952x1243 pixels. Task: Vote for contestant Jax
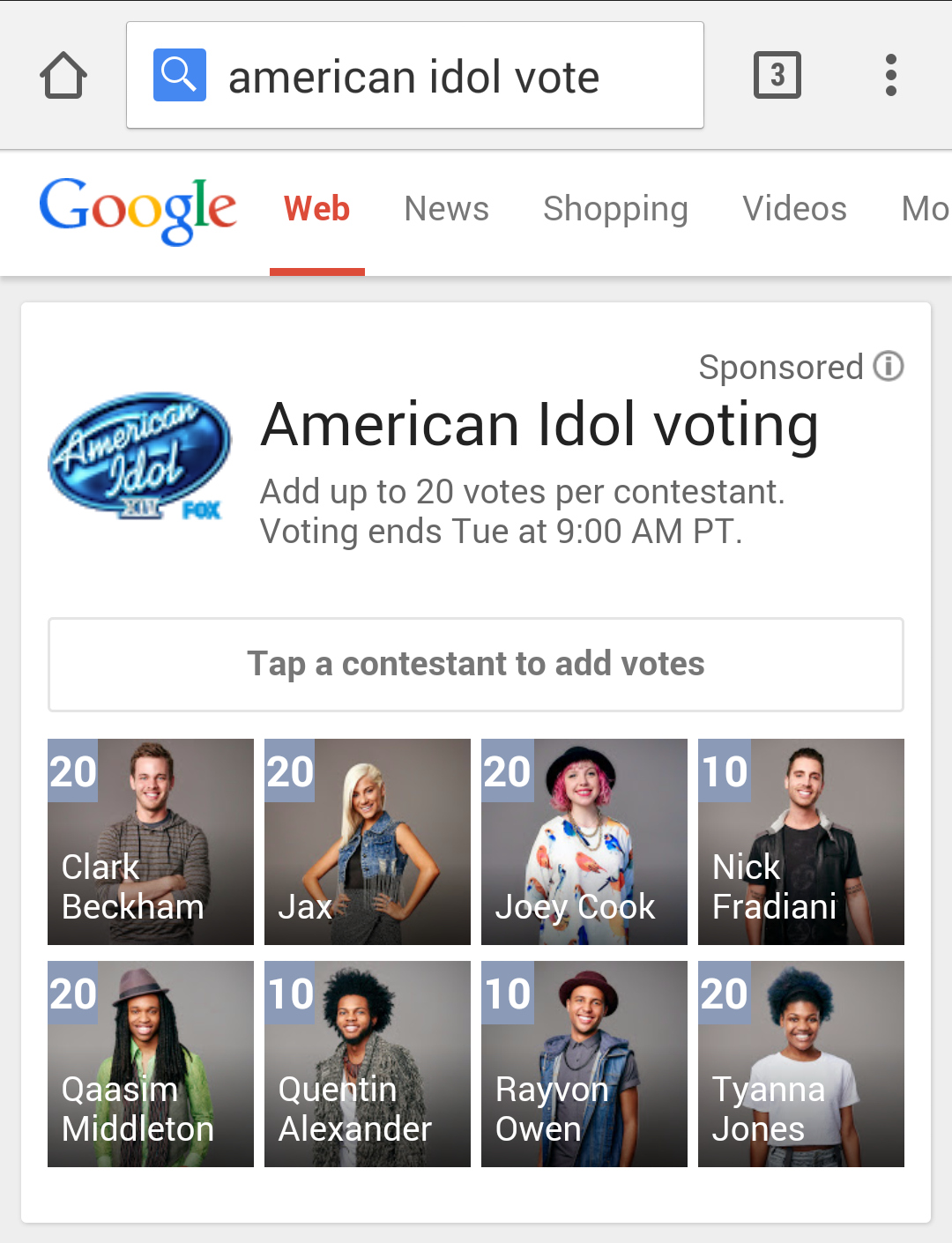pyautogui.click(x=368, y=842)
